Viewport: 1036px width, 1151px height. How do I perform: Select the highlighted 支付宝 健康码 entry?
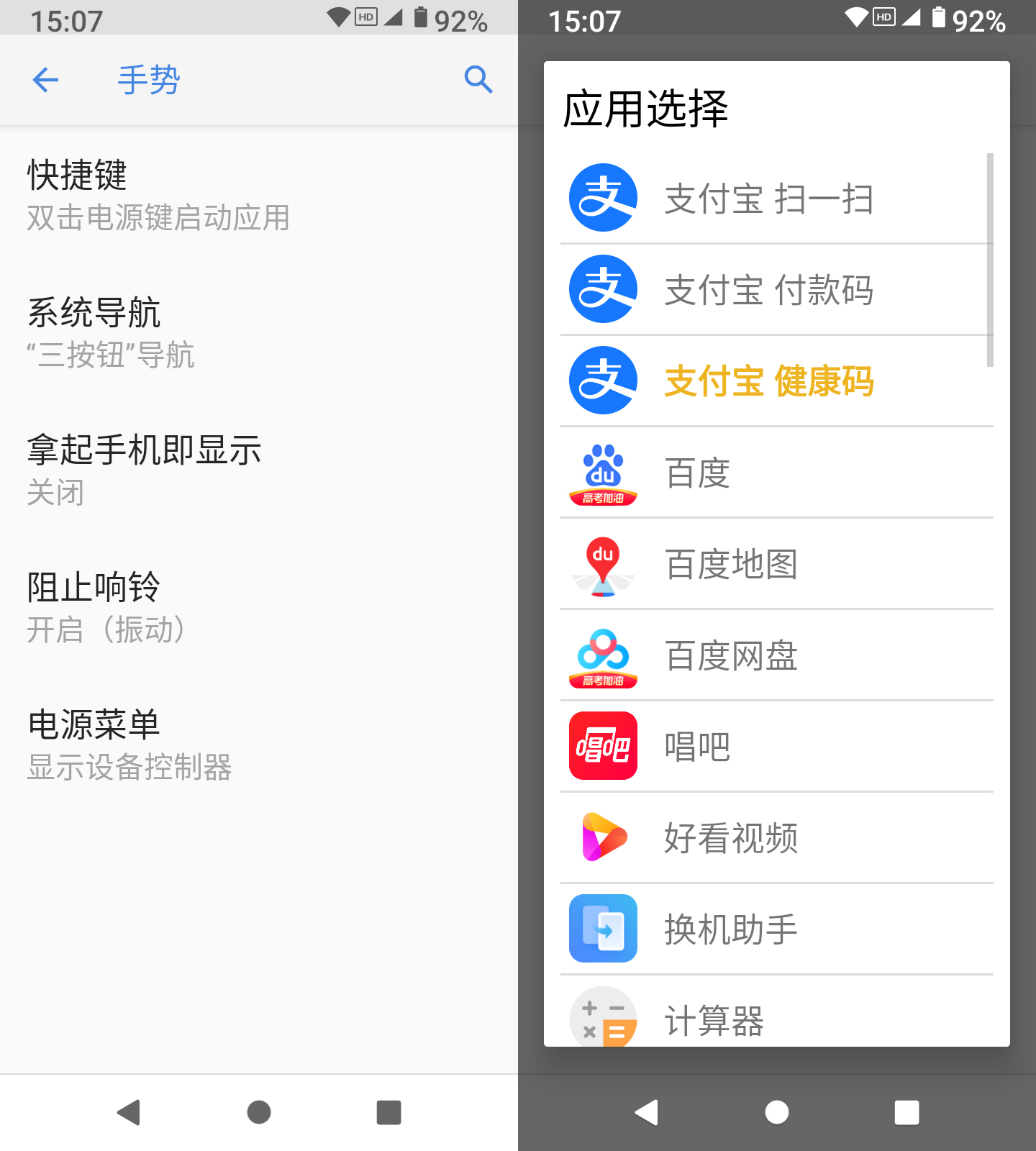point(768,381)
